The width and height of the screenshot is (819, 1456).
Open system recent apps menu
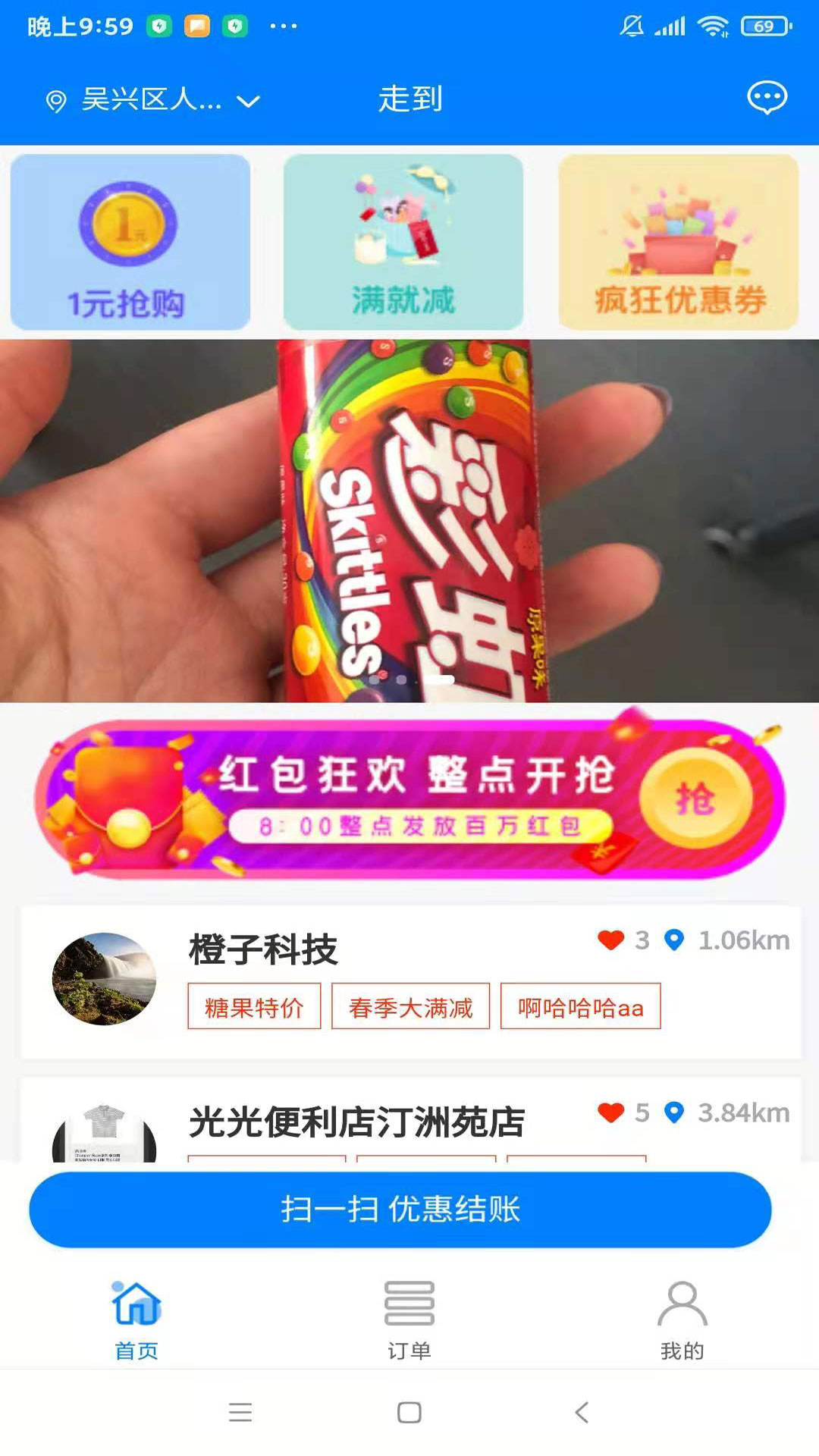pyautogui.click(x=240, y=1412)
